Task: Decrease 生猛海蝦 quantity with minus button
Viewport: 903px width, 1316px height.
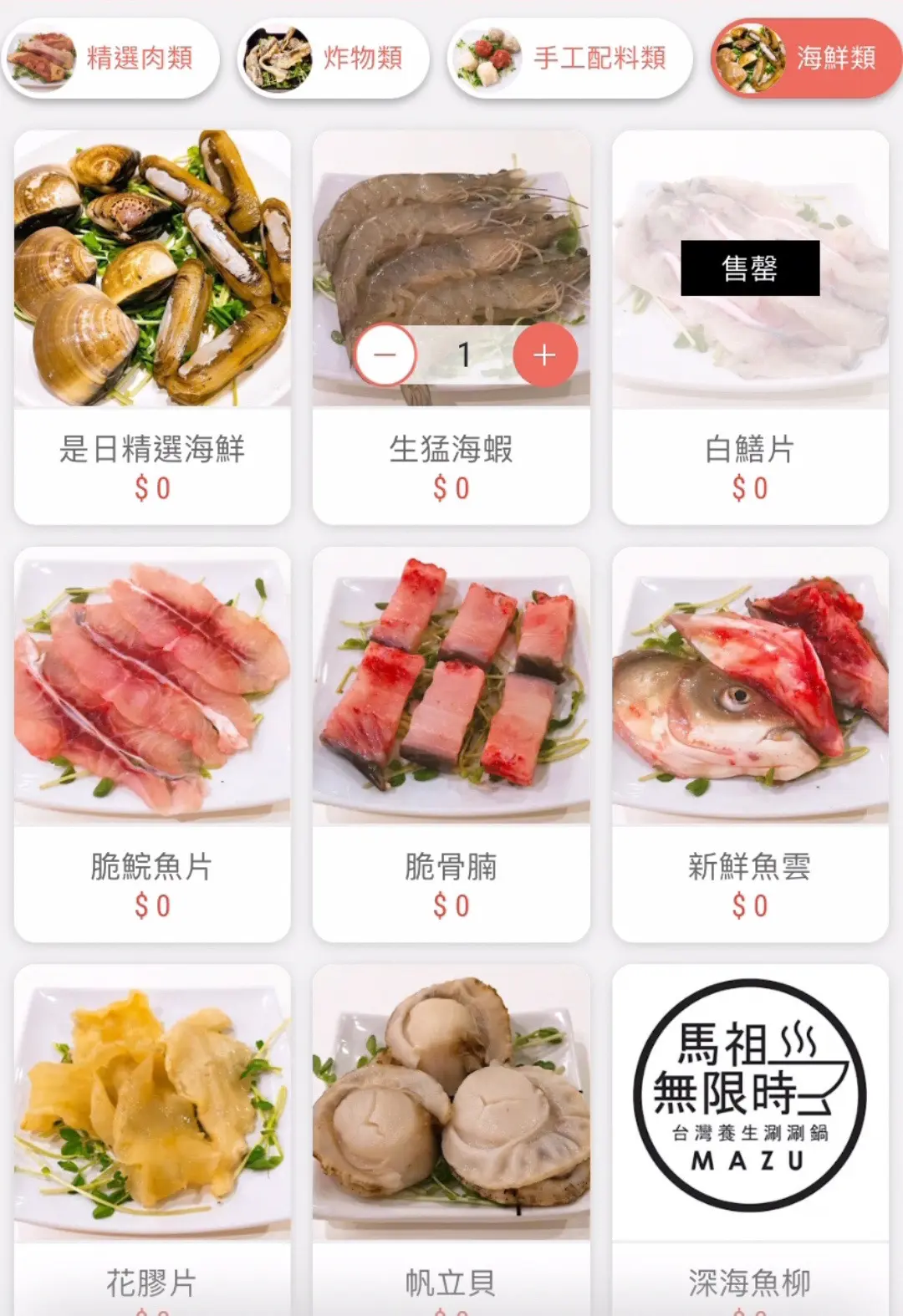Action: click(385, 355)
